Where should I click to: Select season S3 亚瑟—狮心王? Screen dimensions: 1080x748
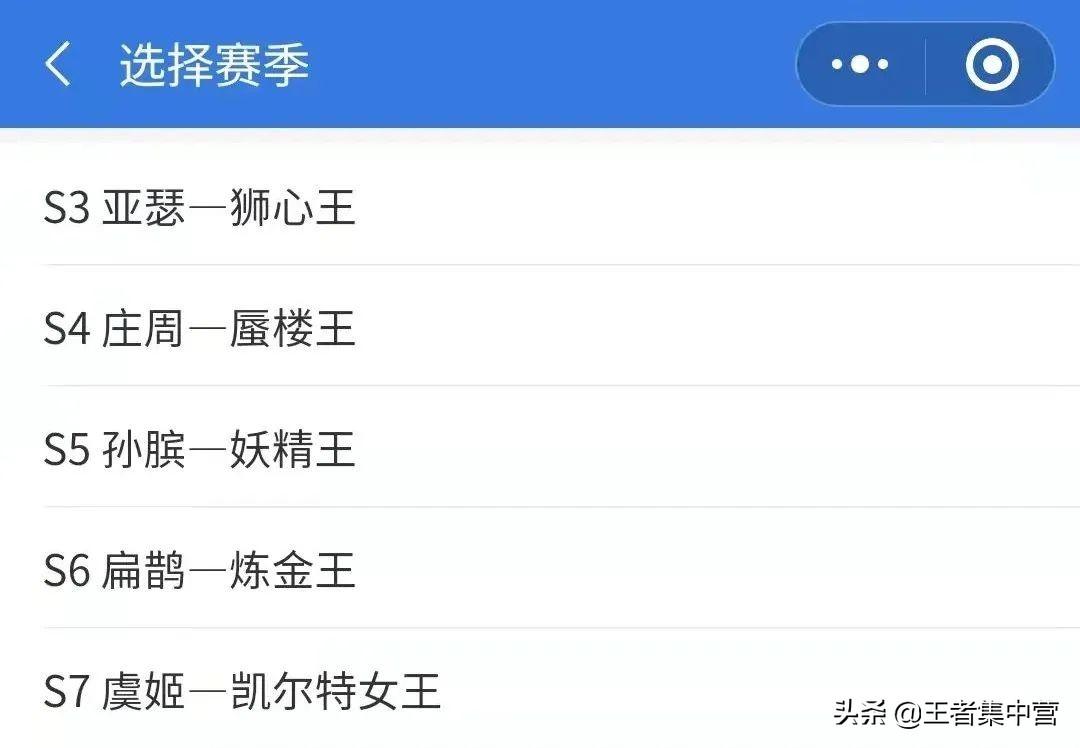pyautogui.click(x=200, y=208)
